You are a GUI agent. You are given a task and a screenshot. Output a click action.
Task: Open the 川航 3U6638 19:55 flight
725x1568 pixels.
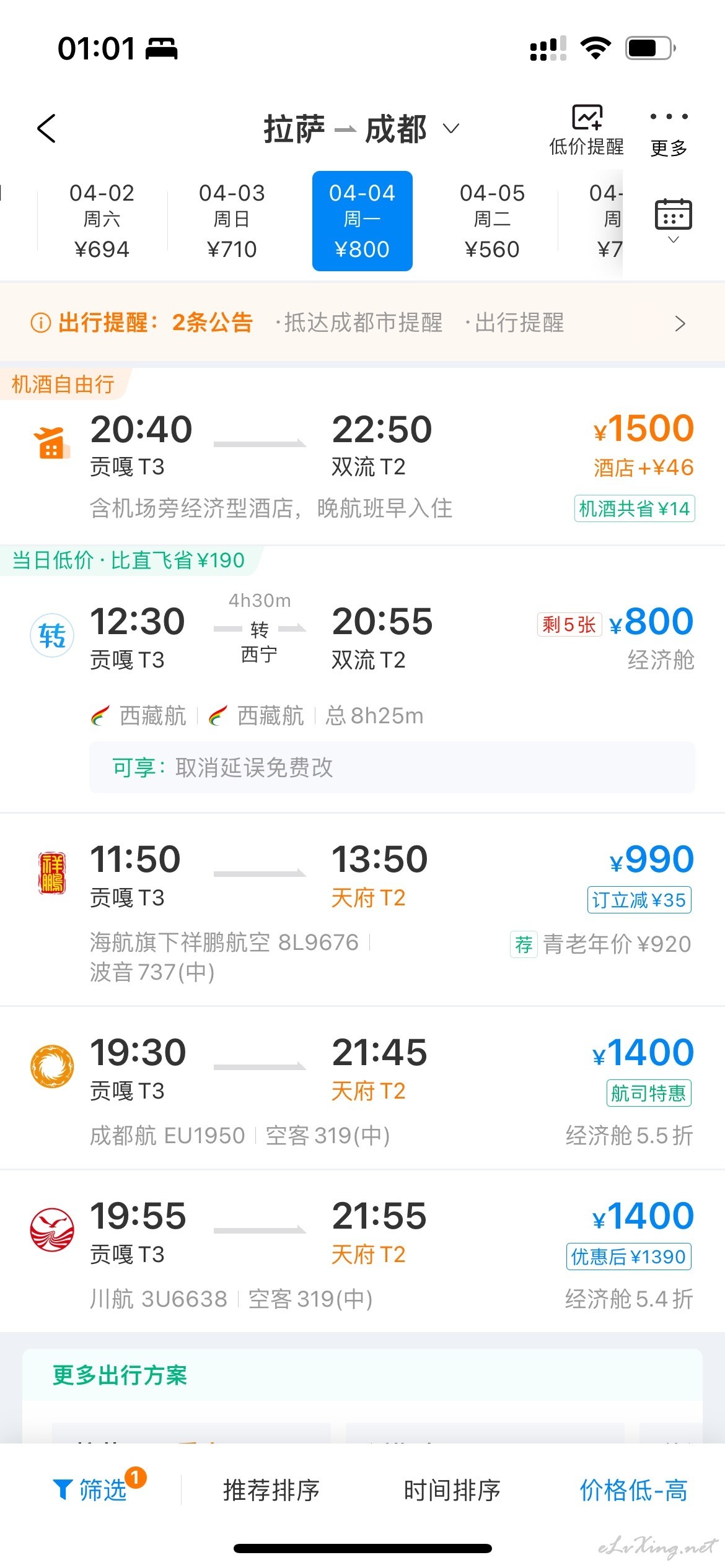click(362, 1252)
